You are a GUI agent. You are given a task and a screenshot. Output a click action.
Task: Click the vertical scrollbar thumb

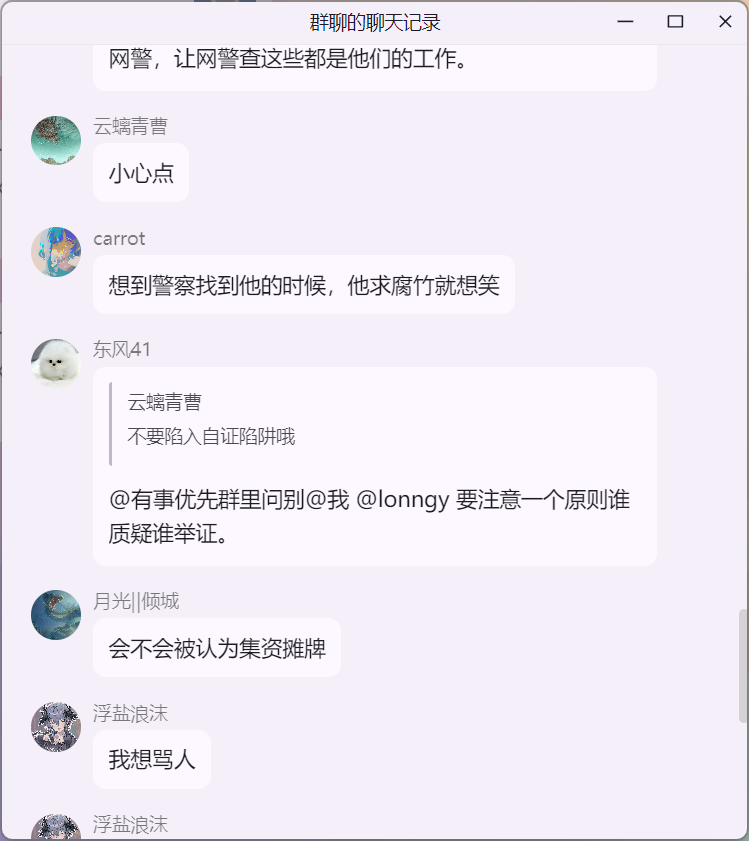742,665
